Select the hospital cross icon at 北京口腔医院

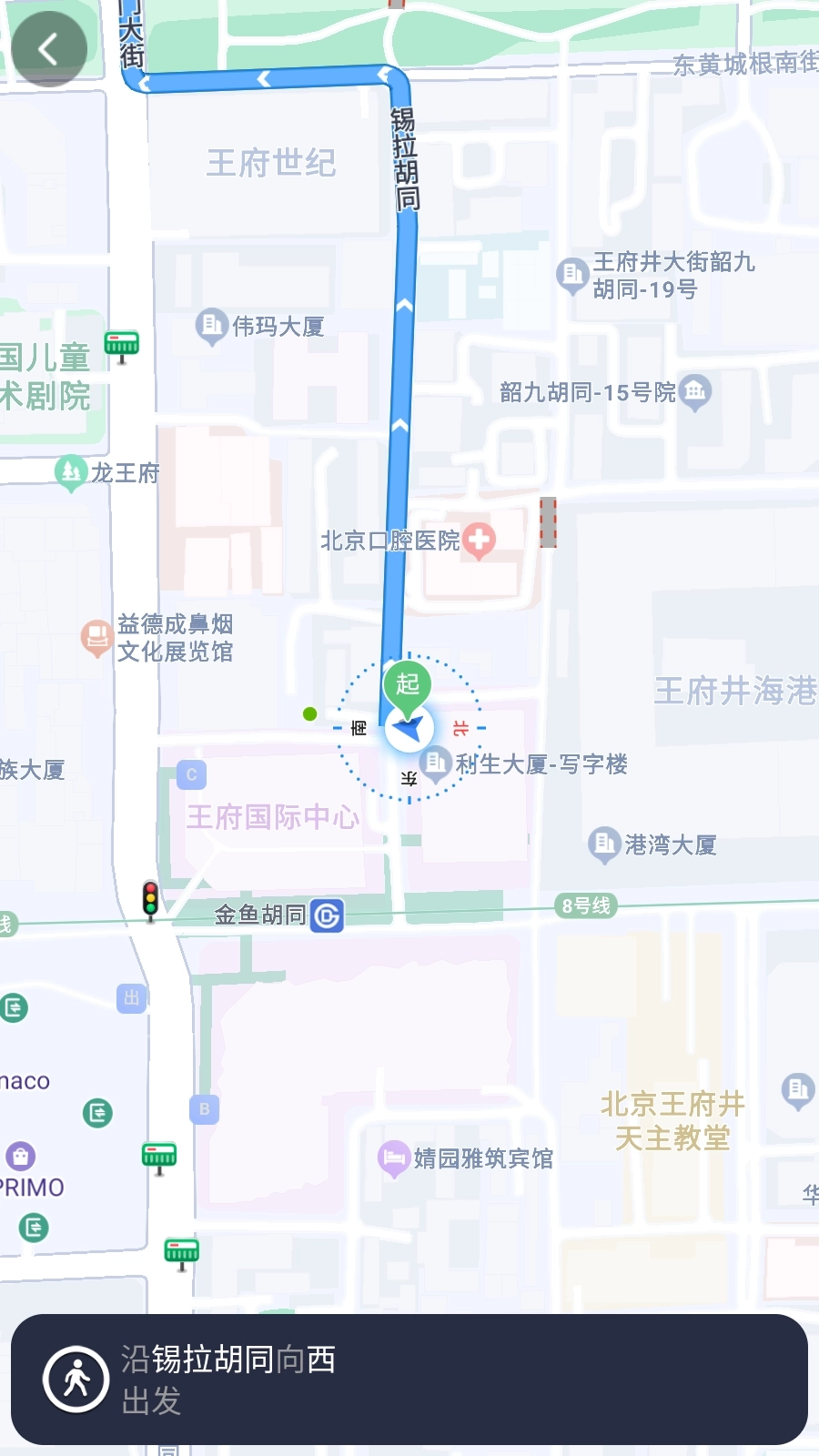click(x=477, y=537)
